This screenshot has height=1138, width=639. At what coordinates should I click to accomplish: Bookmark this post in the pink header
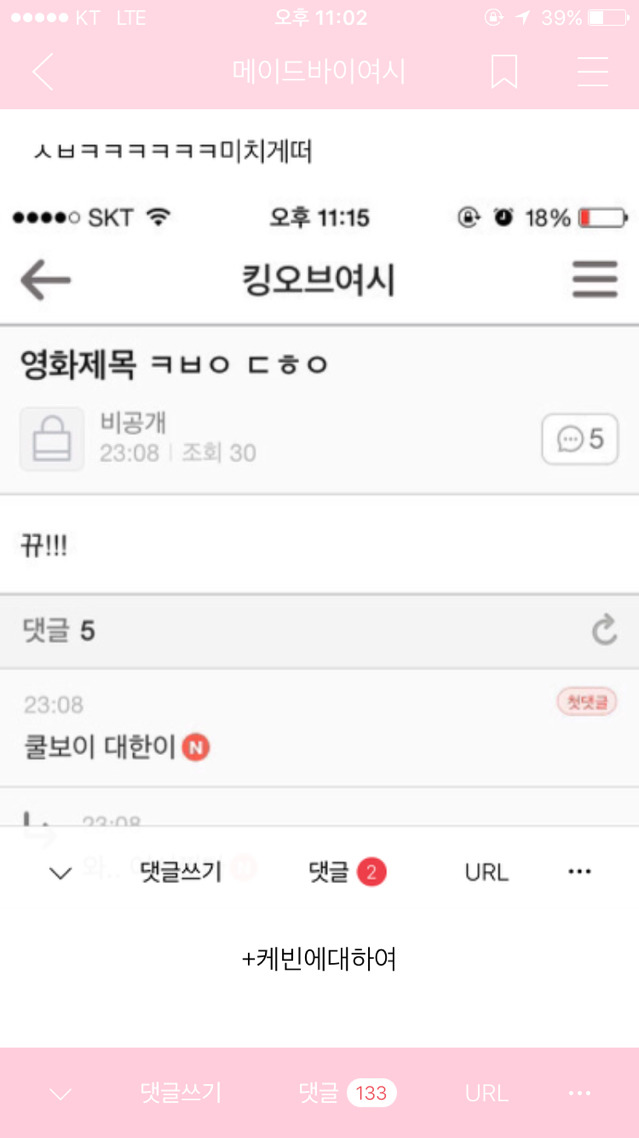click(x=504, y=72)
